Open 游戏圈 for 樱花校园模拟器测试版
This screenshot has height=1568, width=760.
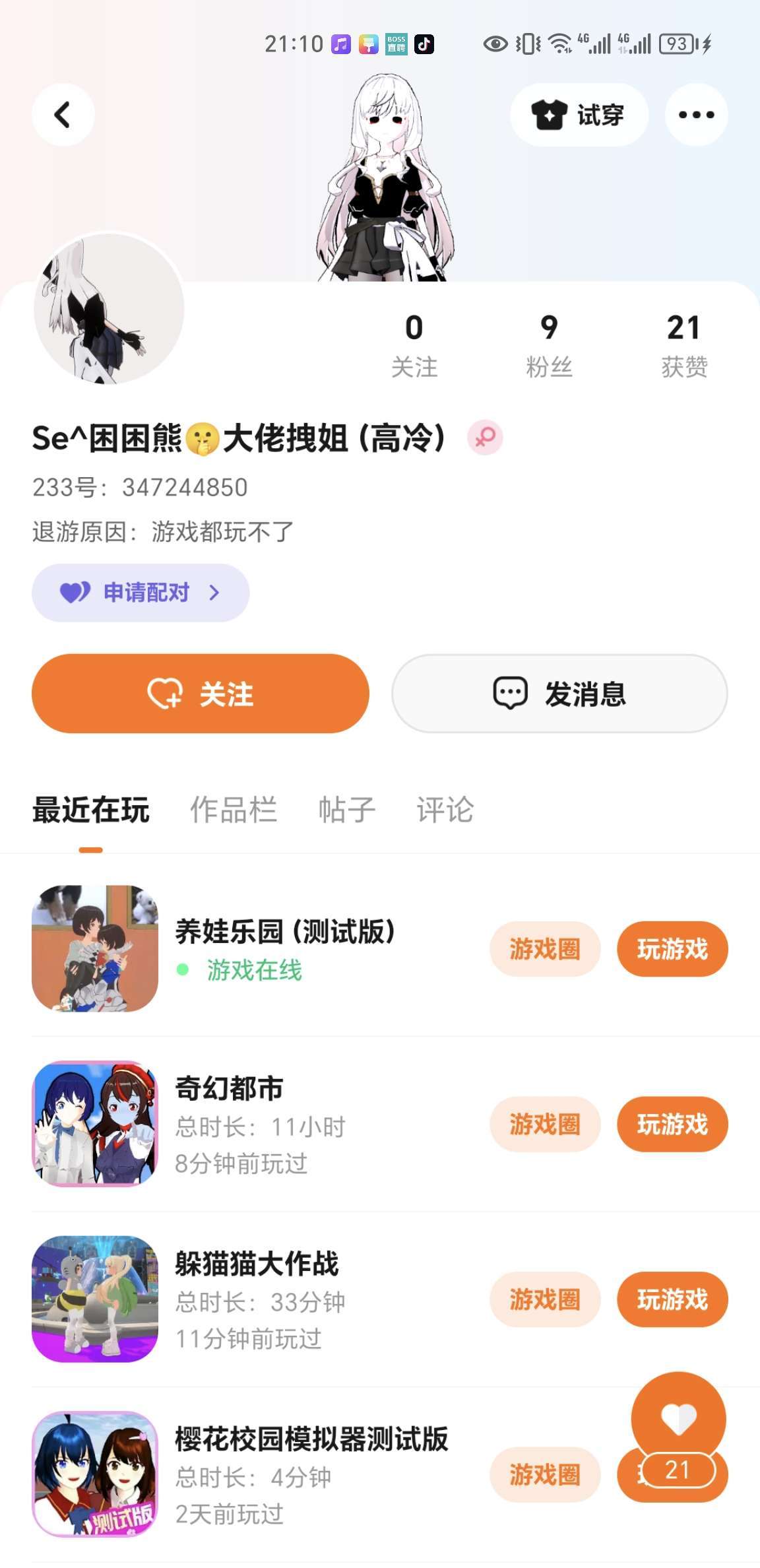pos(545,1475)
